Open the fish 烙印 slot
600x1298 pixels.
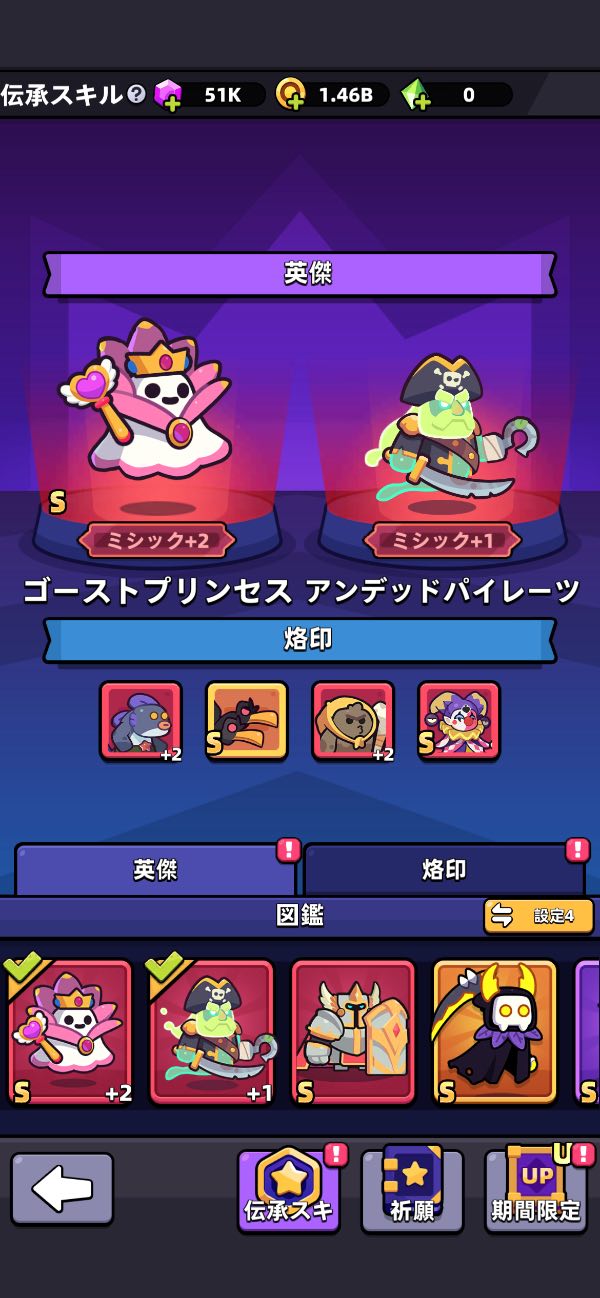pyautogui.click(x=141, y=720)
